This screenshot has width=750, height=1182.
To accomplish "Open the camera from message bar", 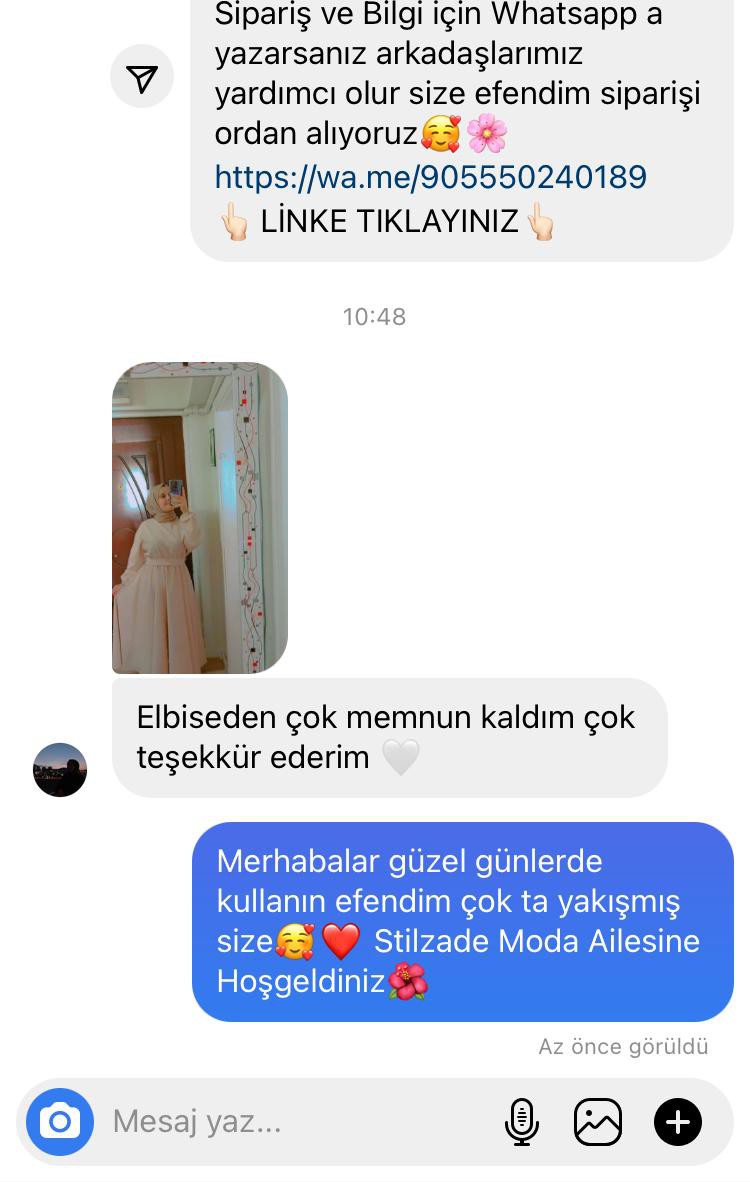I will point(60,1121).
